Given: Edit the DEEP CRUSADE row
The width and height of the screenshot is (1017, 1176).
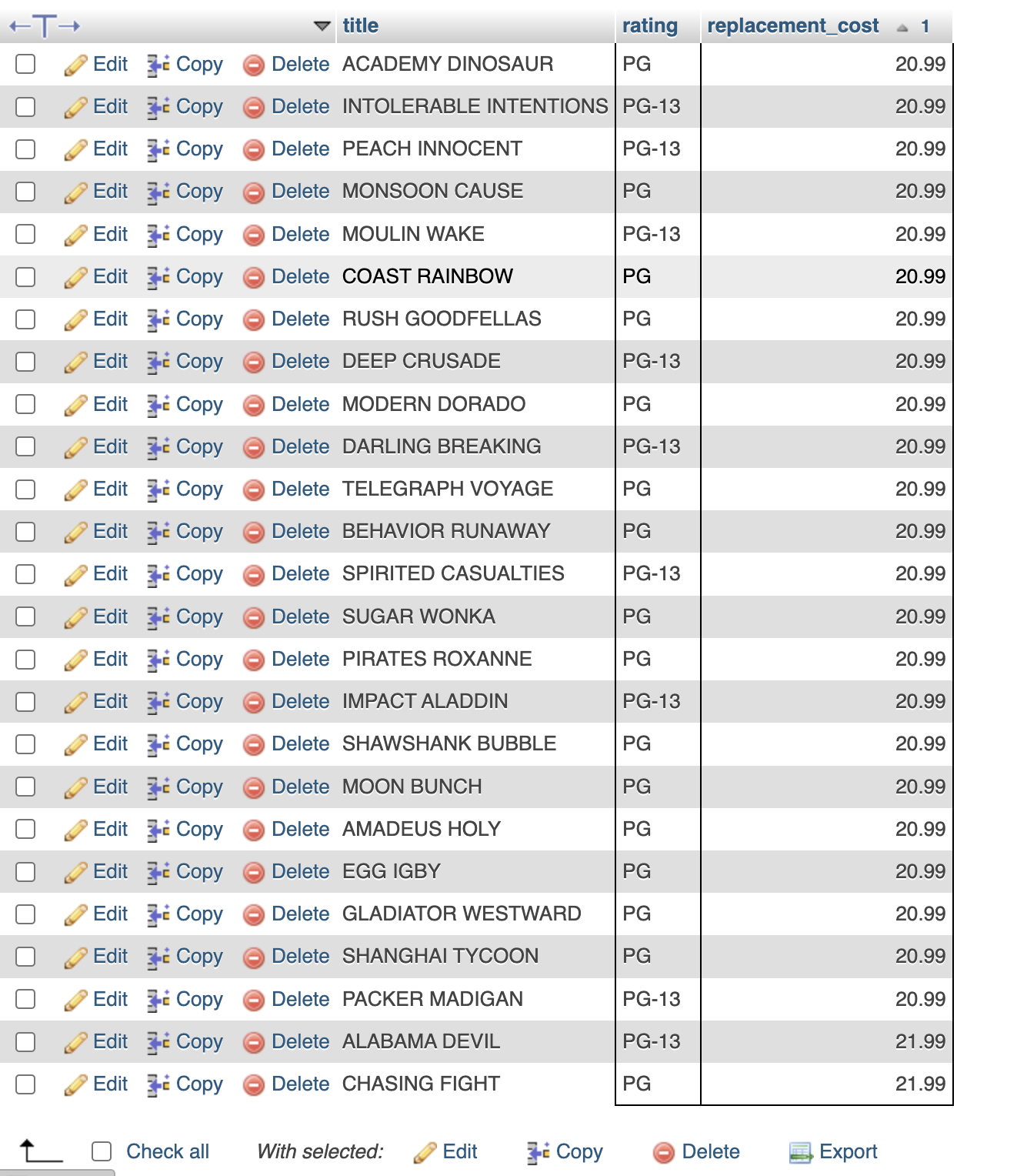Looking at the screenshot, I should 97,361.
